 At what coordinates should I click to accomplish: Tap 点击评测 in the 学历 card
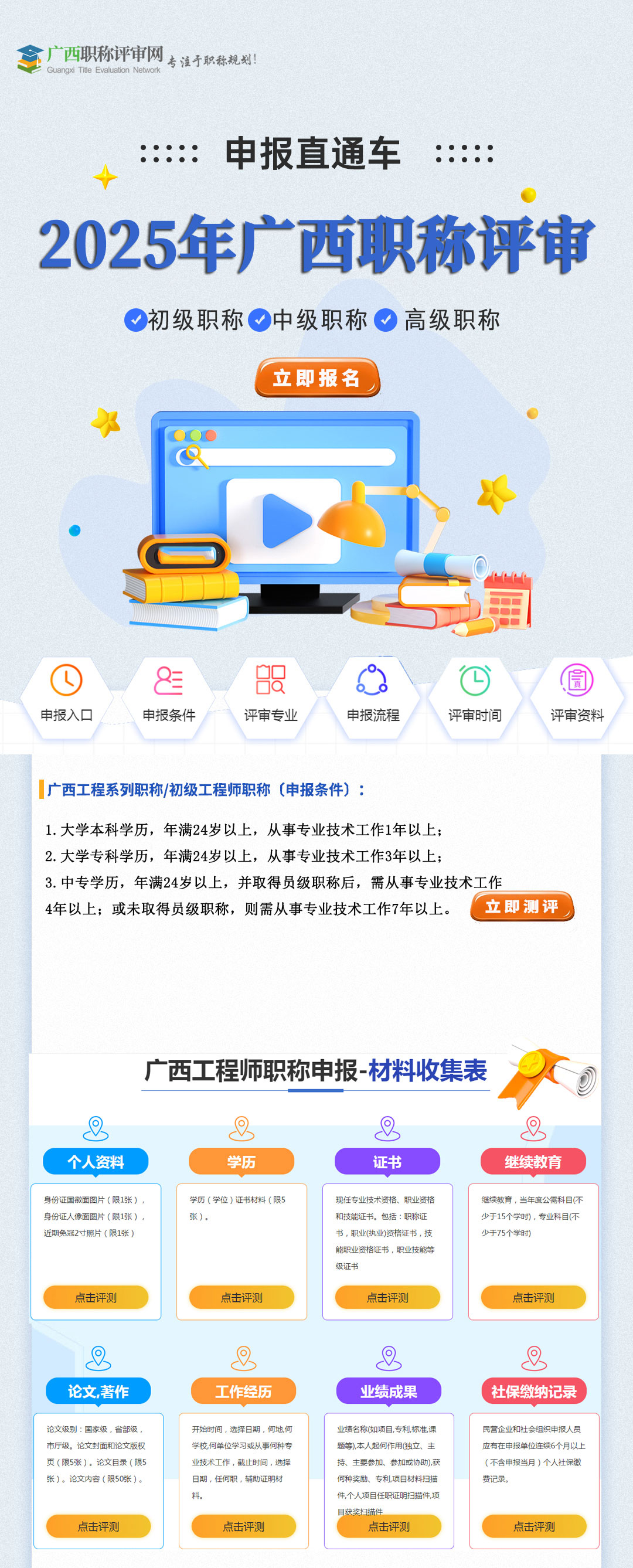click(x=241, y=1297)
